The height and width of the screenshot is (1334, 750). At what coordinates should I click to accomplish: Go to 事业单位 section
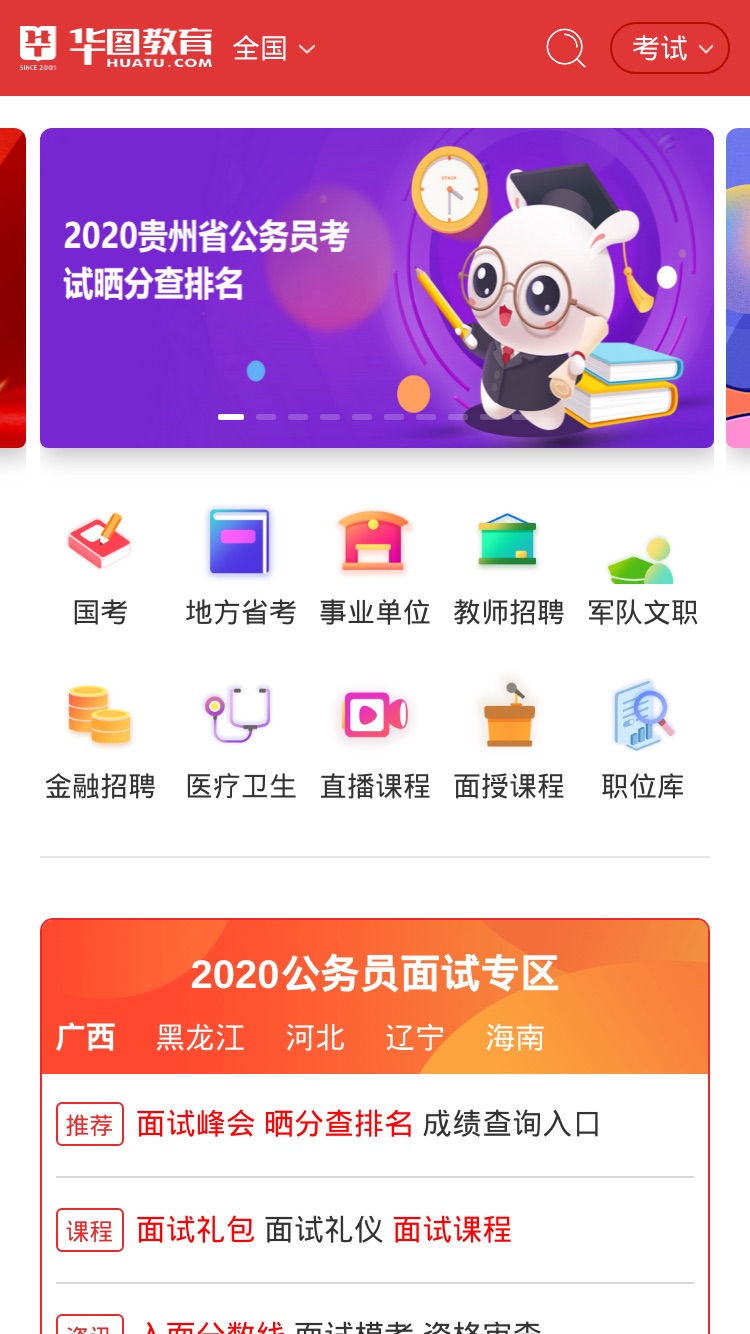click(375, 567)
